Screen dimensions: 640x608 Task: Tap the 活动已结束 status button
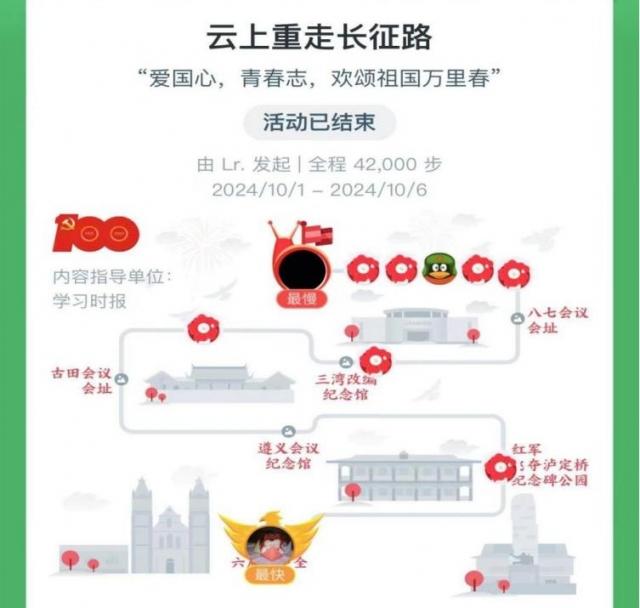pyautogui.click(x=319, y=124)
